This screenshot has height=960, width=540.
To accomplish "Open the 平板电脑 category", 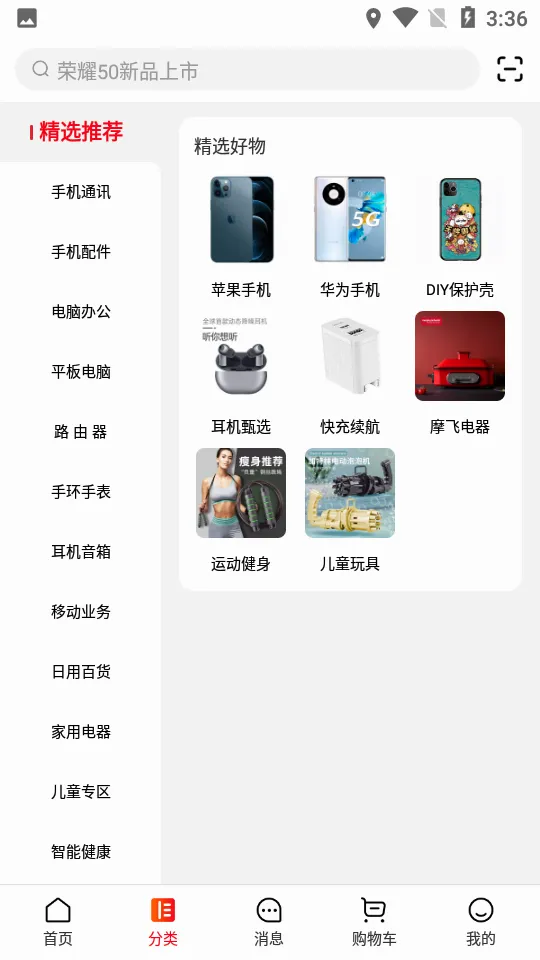I will coord(81,372).
